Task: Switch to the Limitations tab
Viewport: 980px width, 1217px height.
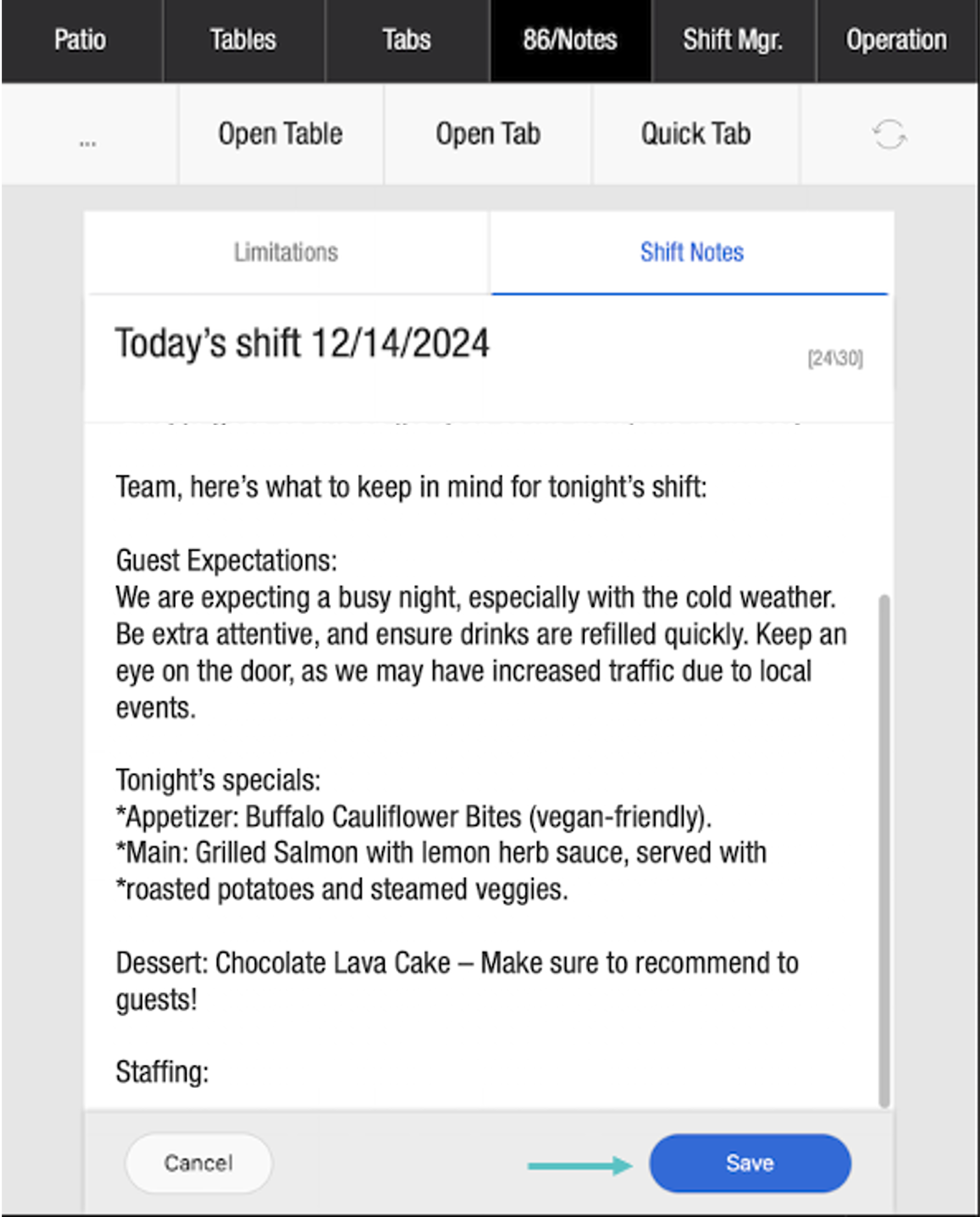Action: click(286, 252)
